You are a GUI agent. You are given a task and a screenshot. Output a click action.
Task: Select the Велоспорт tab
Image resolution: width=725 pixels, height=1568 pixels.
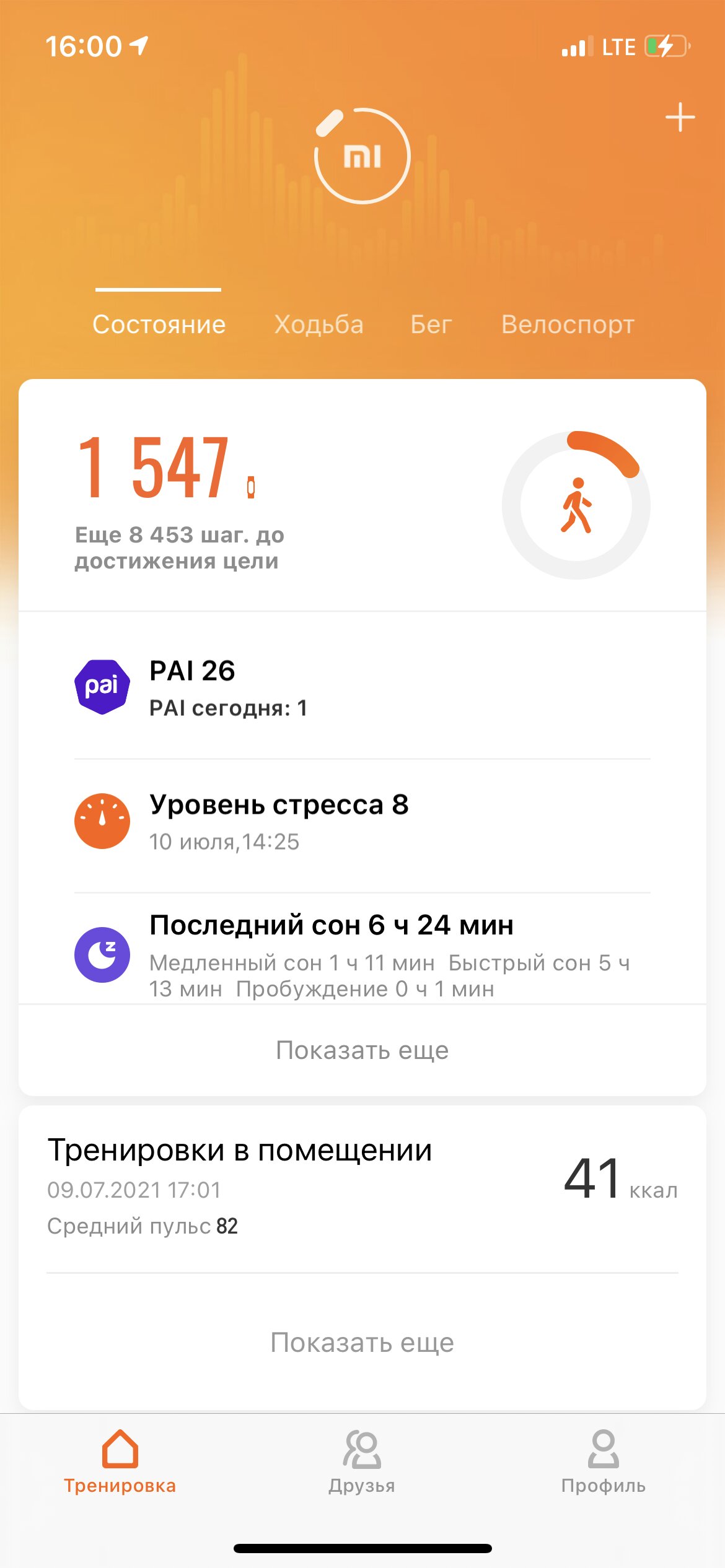[568, 324]
